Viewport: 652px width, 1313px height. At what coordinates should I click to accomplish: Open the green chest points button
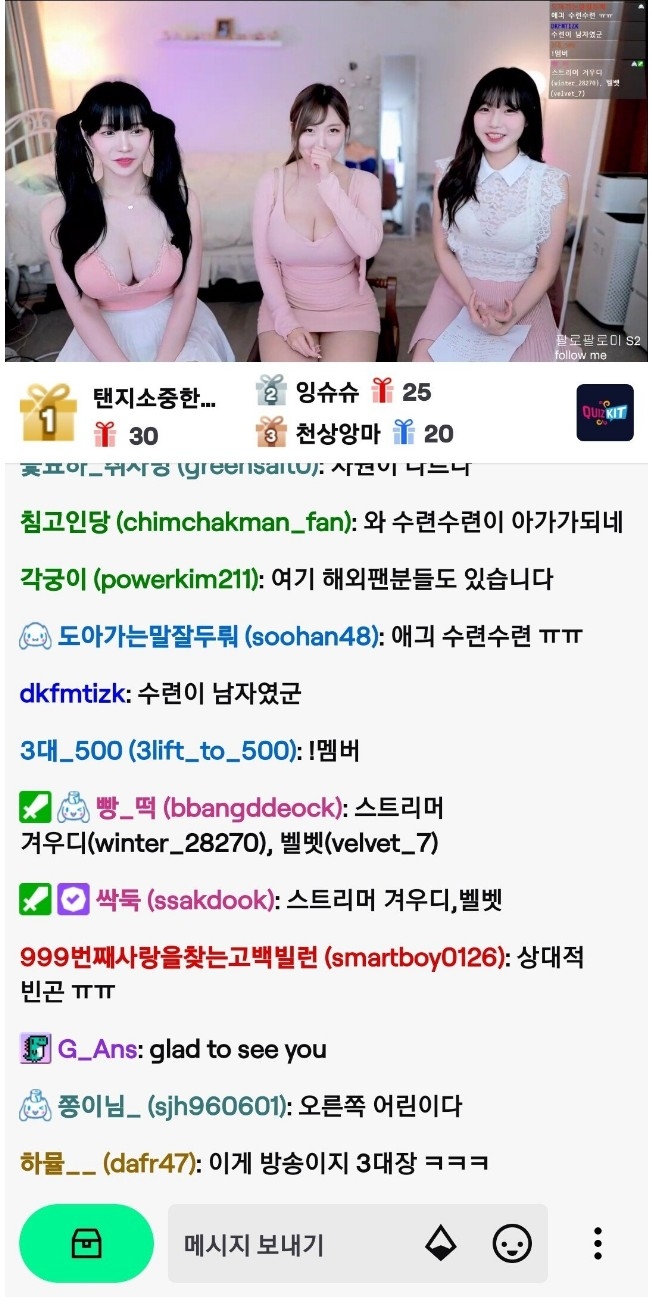pyautogui.click(x=86, y=1243)
